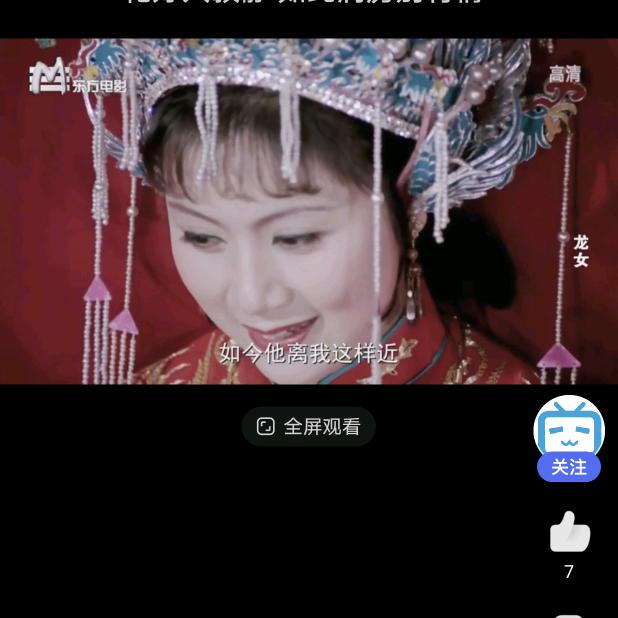Viewport: 618px width, 618px height.
Task: Tap the video to pause playback
Action: pos(308,212)
